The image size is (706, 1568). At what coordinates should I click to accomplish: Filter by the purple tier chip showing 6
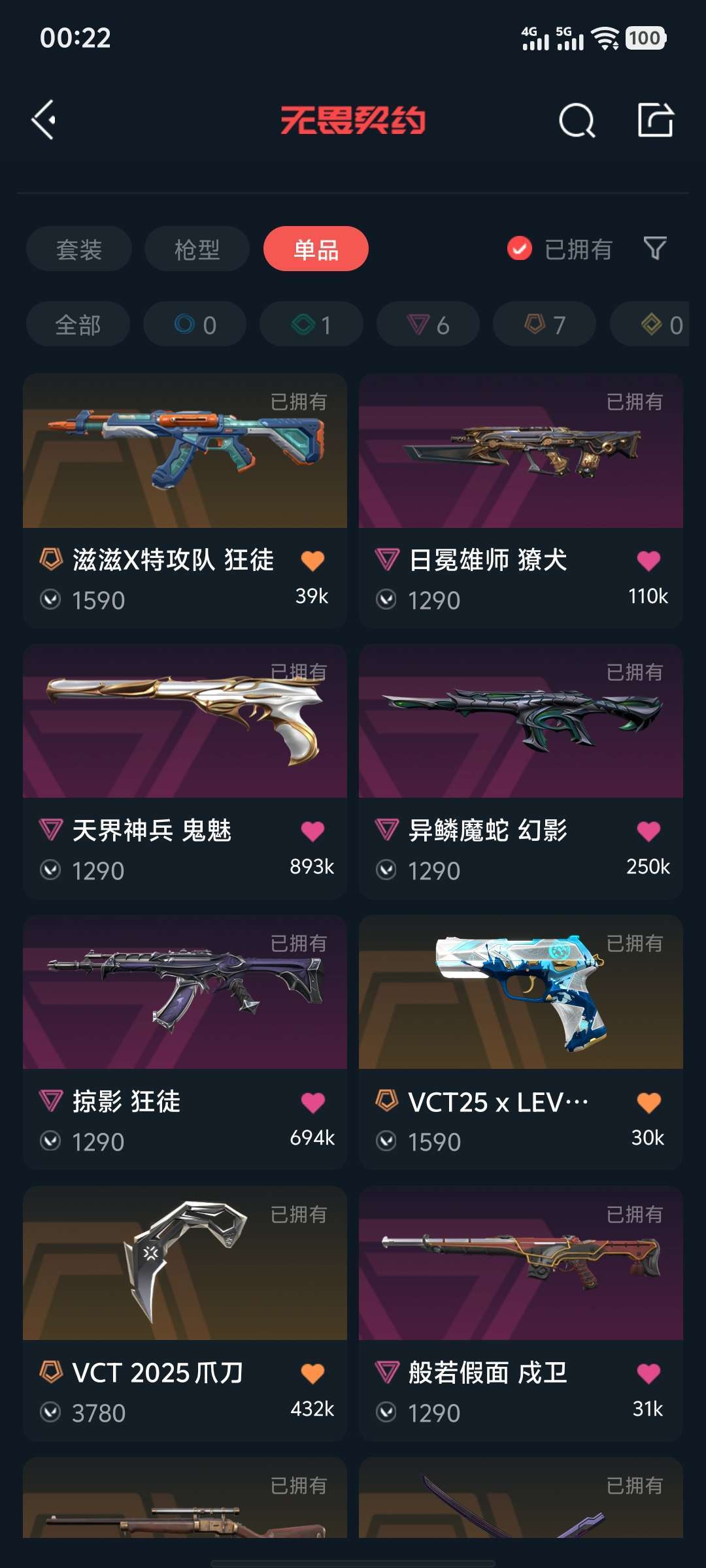point(428,324)
